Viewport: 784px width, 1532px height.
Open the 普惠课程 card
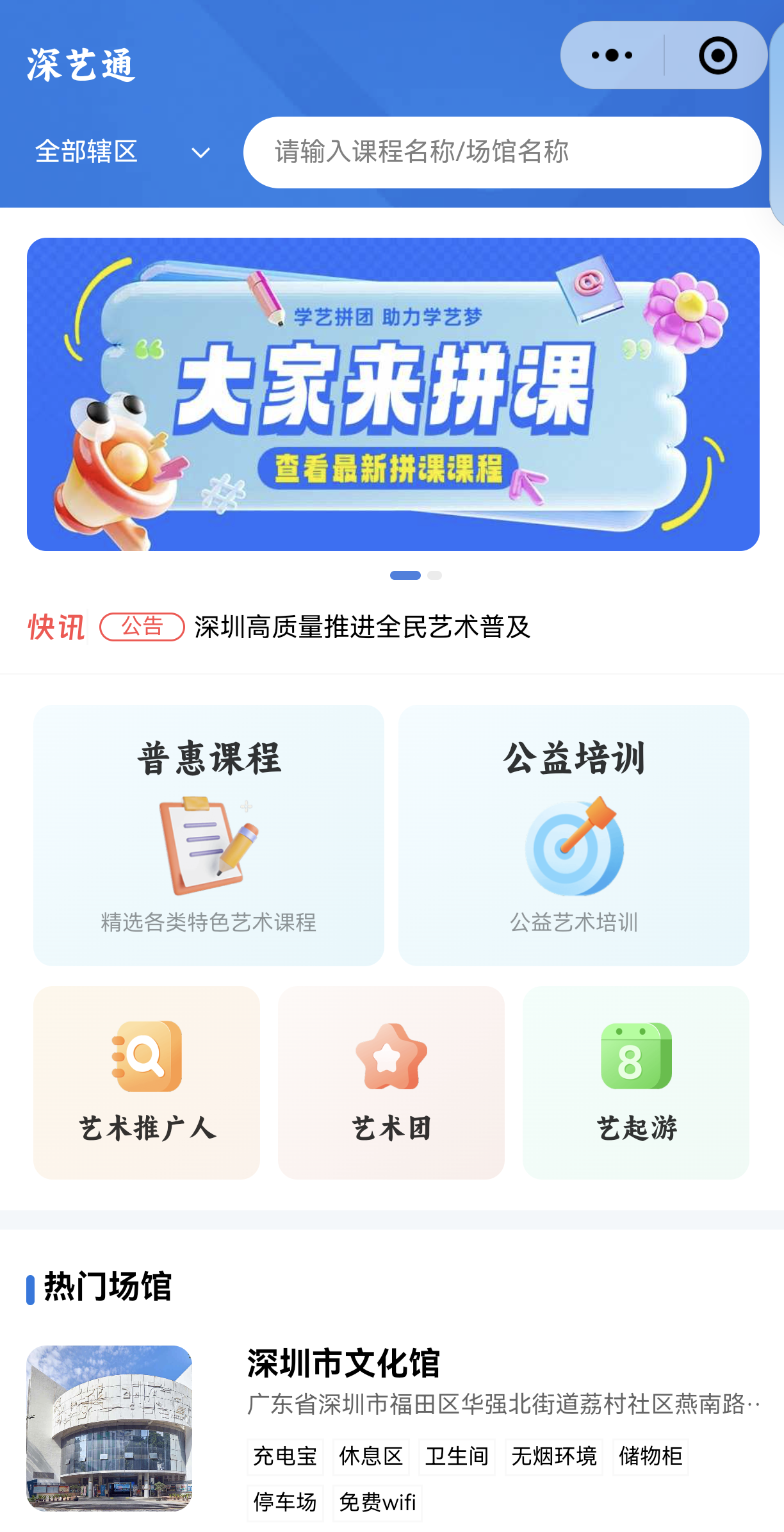coord(209,835)
